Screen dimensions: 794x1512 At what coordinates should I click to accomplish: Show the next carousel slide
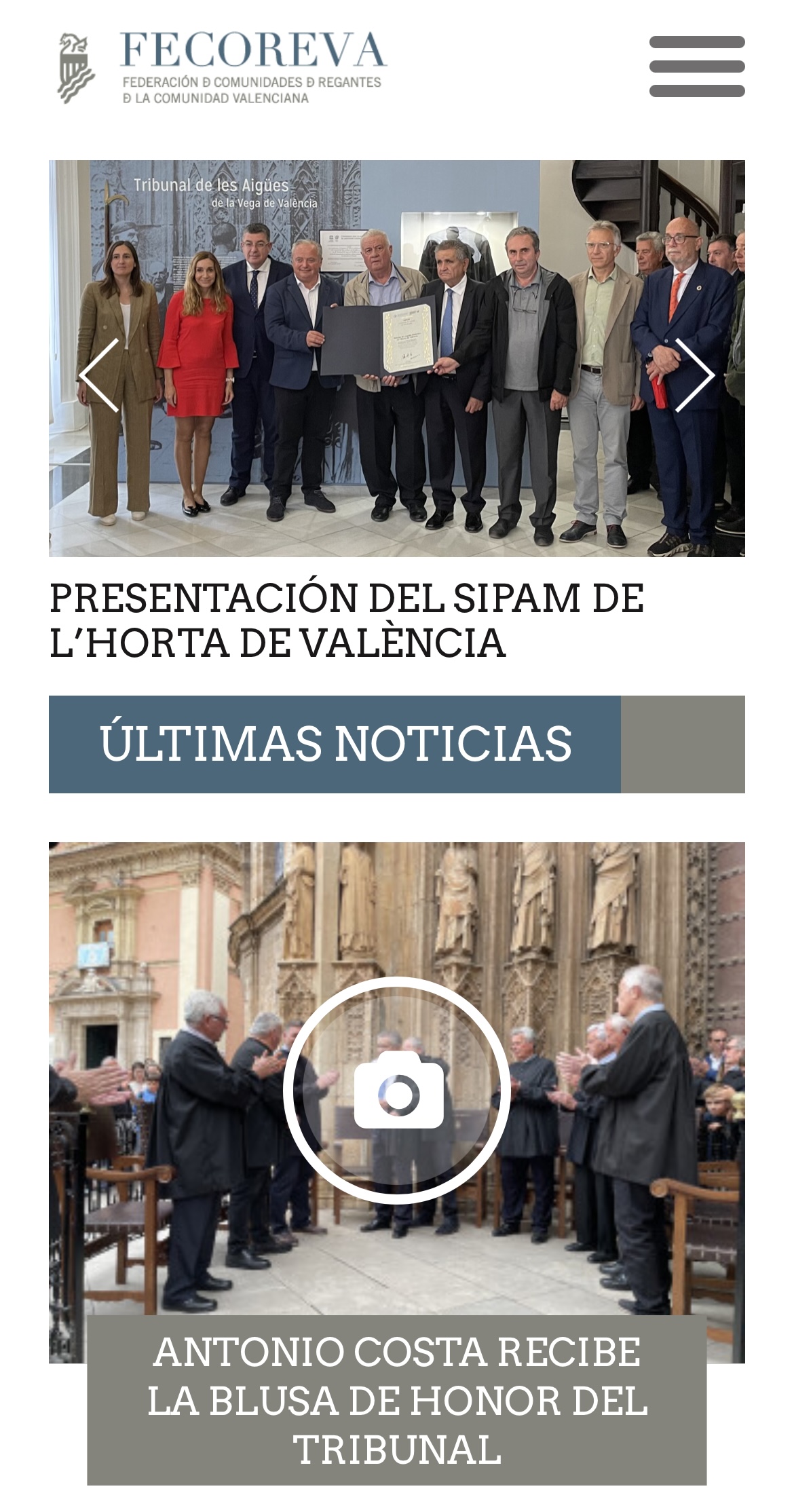(x=695, y=375)
